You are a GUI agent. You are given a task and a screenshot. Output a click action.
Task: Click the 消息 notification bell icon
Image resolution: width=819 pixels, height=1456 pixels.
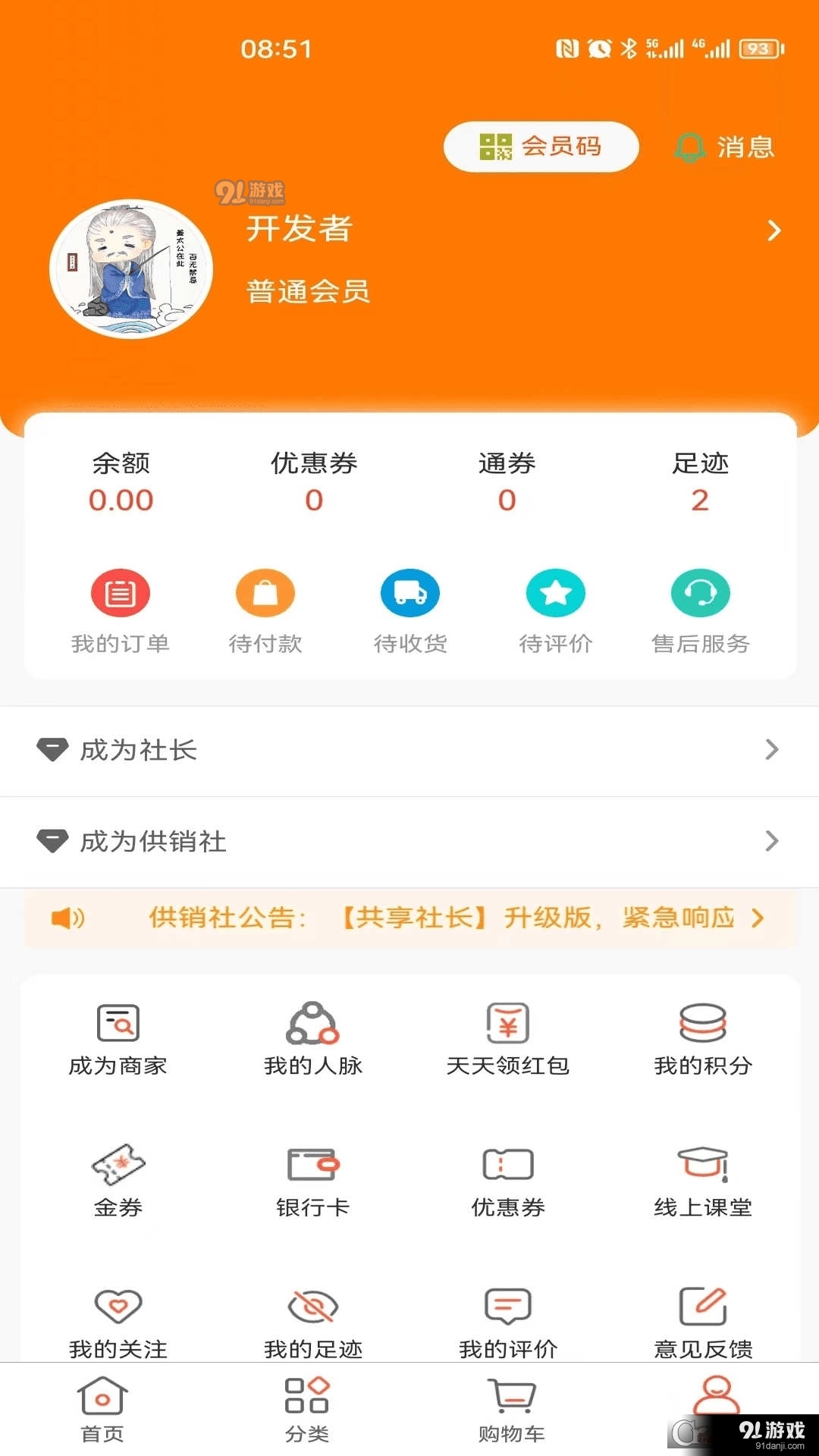692,146
